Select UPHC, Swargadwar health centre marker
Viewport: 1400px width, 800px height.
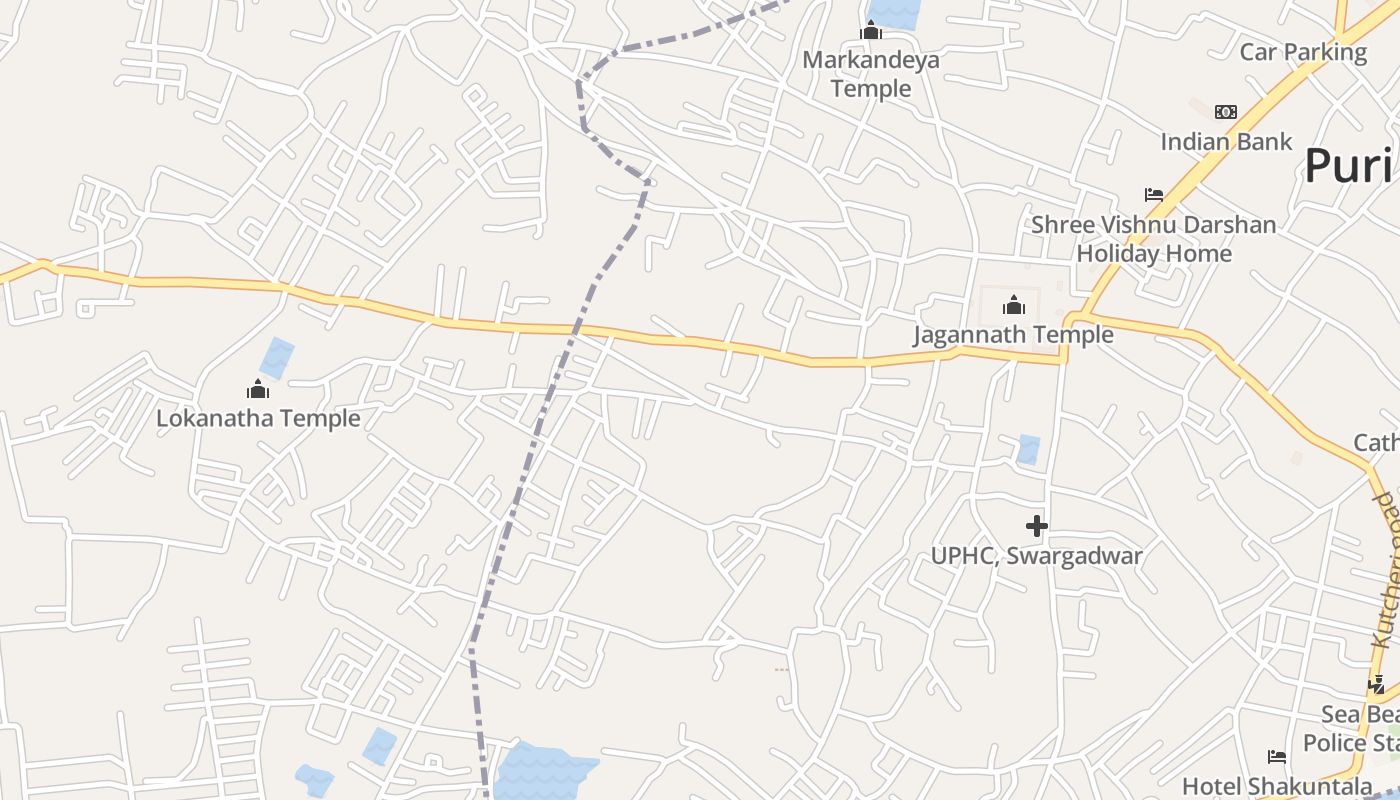pyautogui.click(x=1037, y=525)
